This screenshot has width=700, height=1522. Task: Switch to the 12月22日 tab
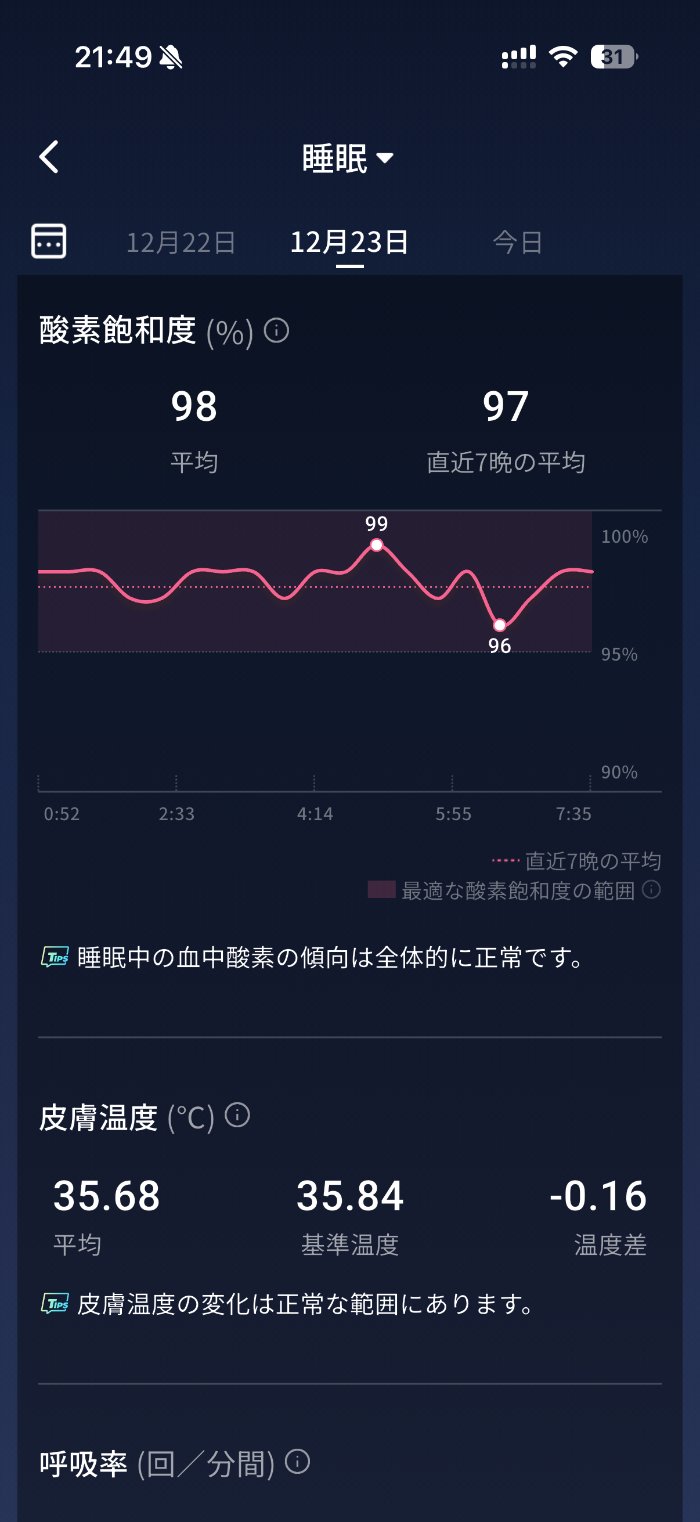click(x=181, y=242)
